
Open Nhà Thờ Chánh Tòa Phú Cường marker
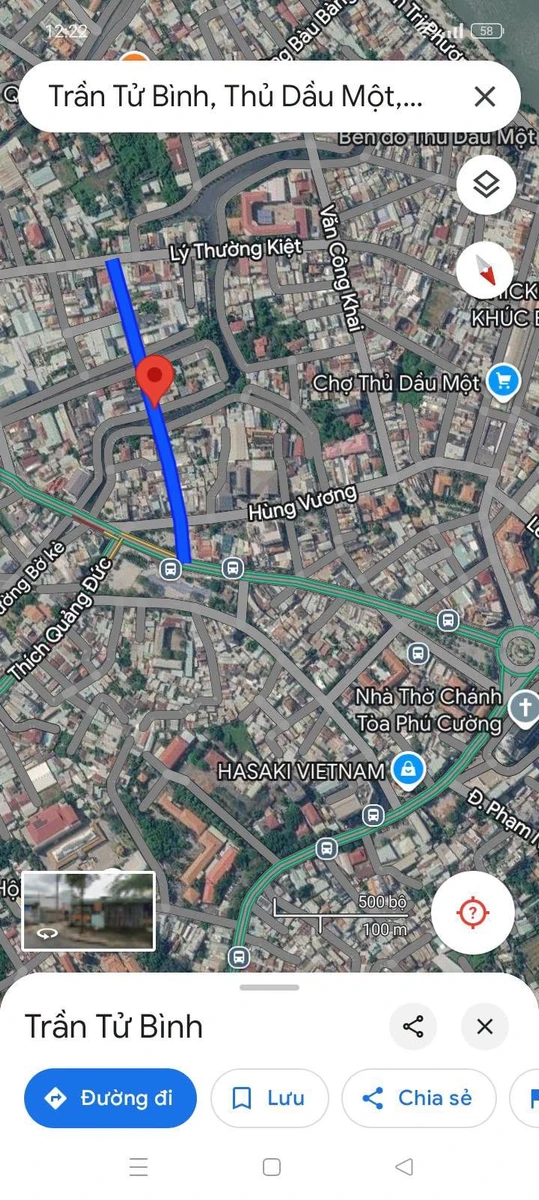tap(523, 706)
